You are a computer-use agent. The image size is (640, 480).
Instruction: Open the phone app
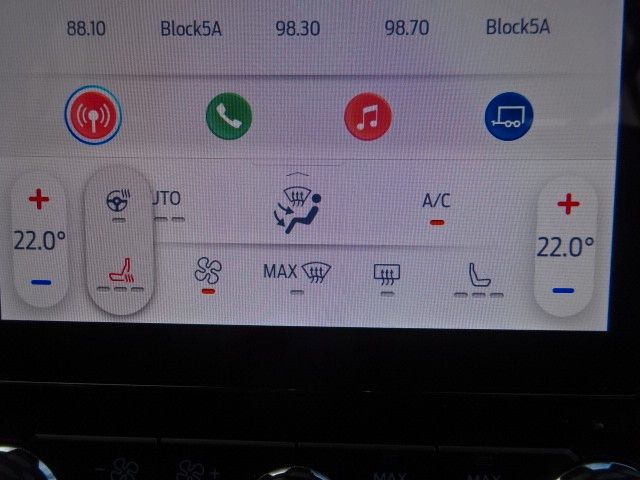pyautogui.click(x=229, y=116)
